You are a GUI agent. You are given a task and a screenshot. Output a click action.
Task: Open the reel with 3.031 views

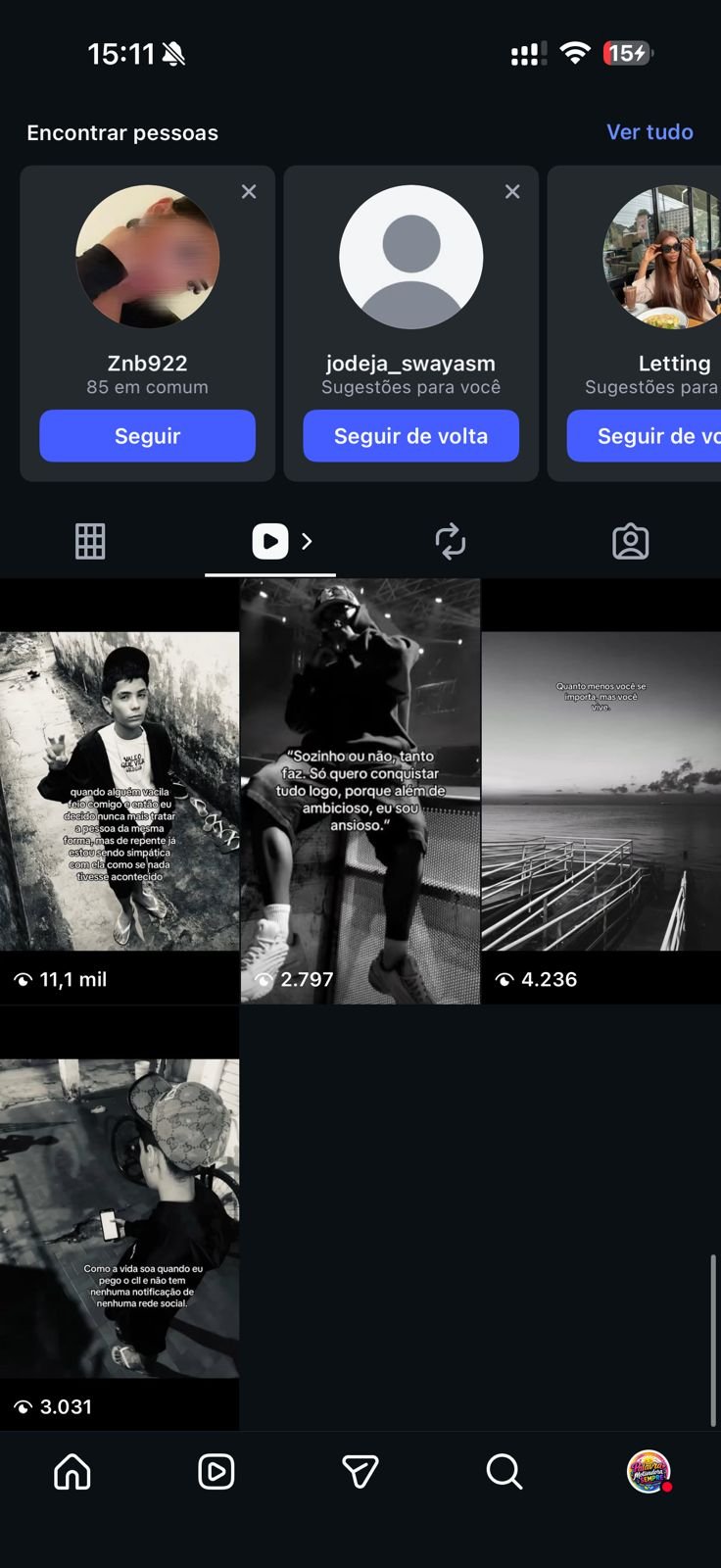click(x=120, y=1218)
